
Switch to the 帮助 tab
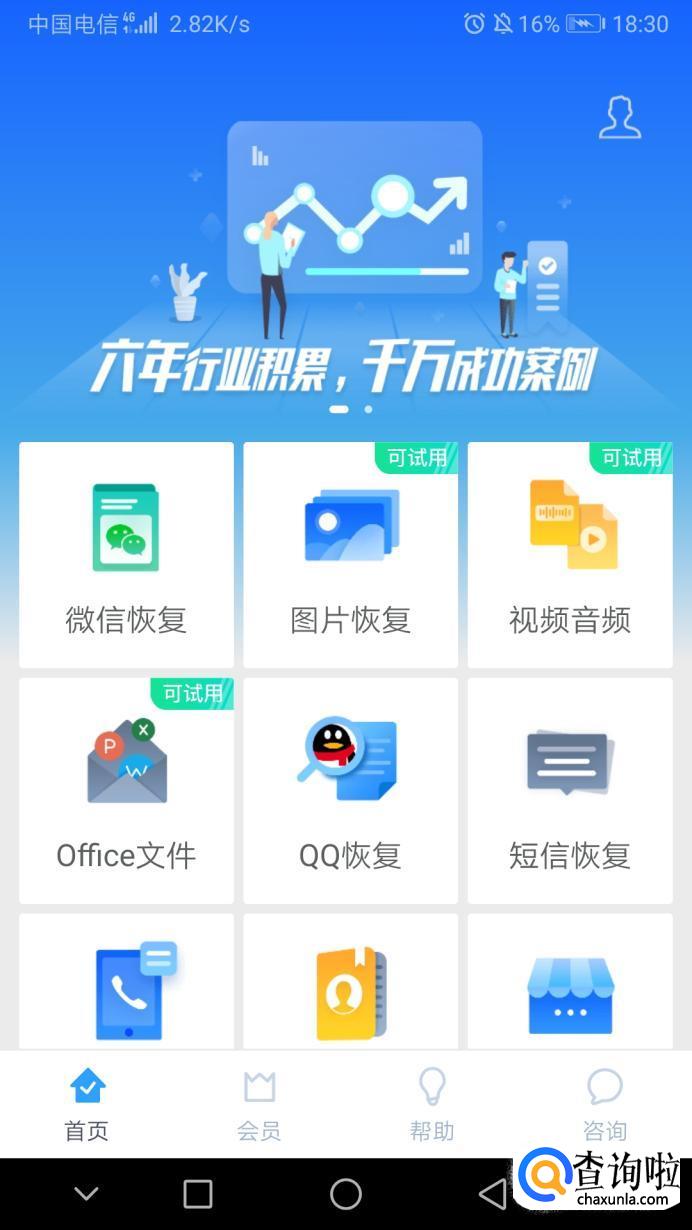pyautogui.click(x=432, y=1105)
